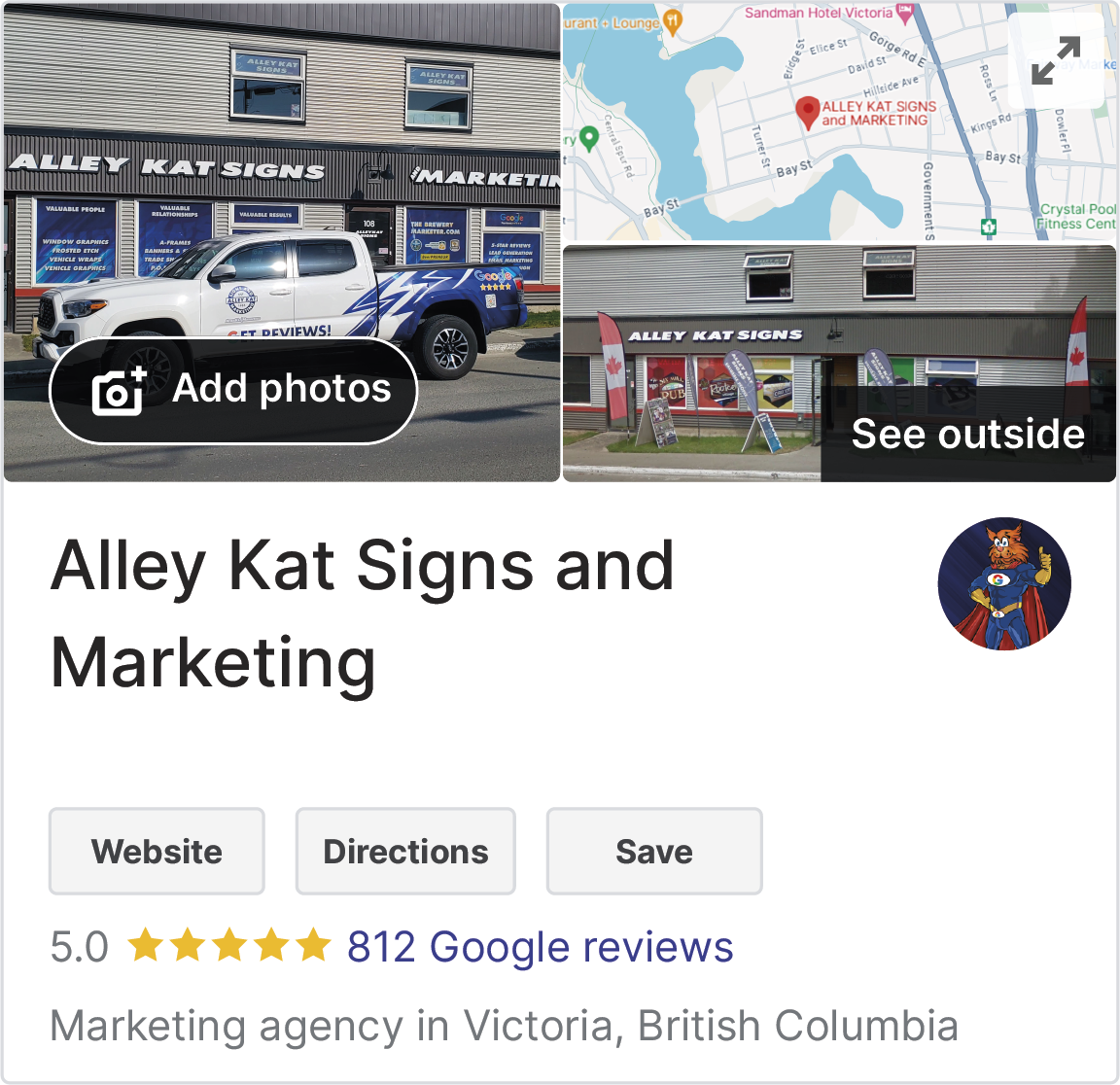Get Directions to the business
The height and width of the screenshot is (1085, 1120).
(405, 852)
